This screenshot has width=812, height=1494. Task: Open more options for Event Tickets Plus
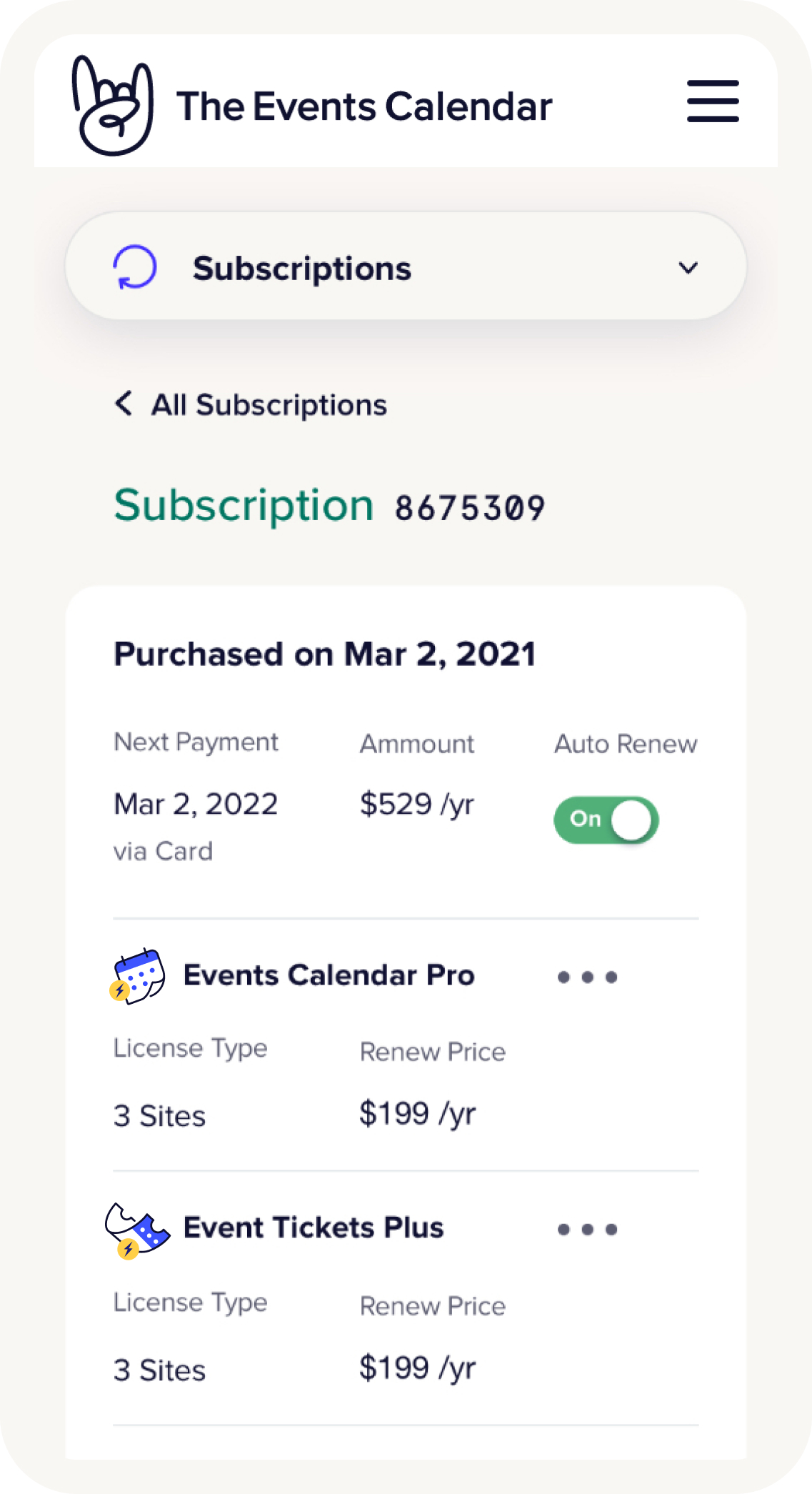(x=587, y=1229)
